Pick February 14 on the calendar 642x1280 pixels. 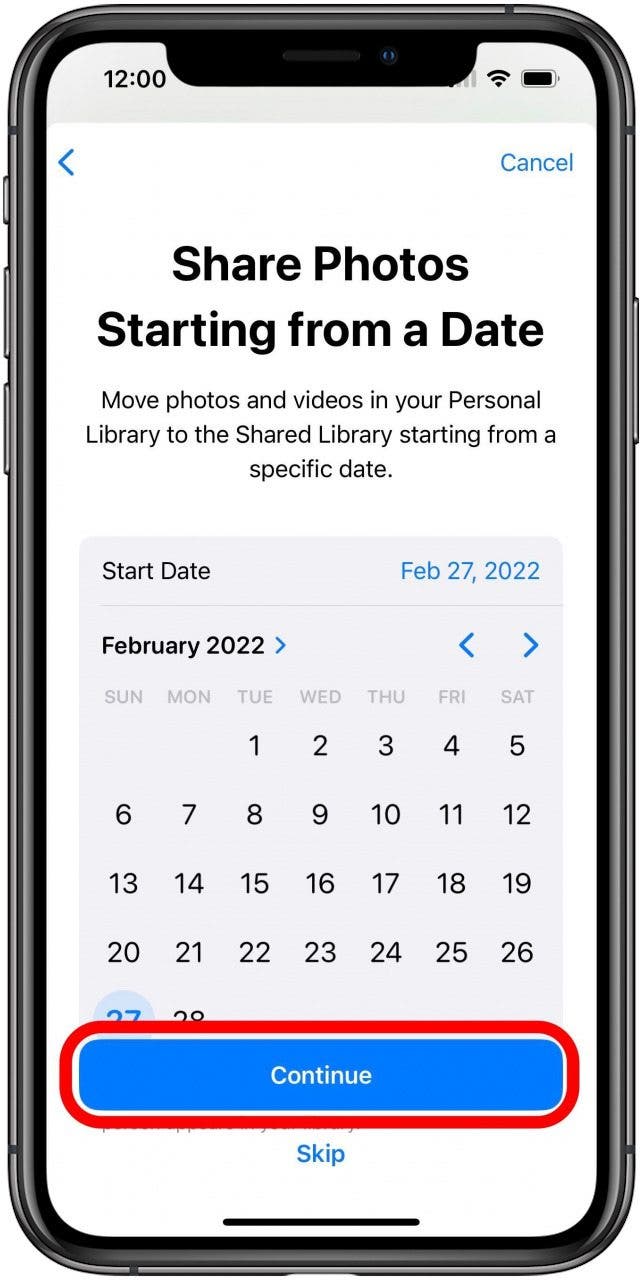point(189,883)
